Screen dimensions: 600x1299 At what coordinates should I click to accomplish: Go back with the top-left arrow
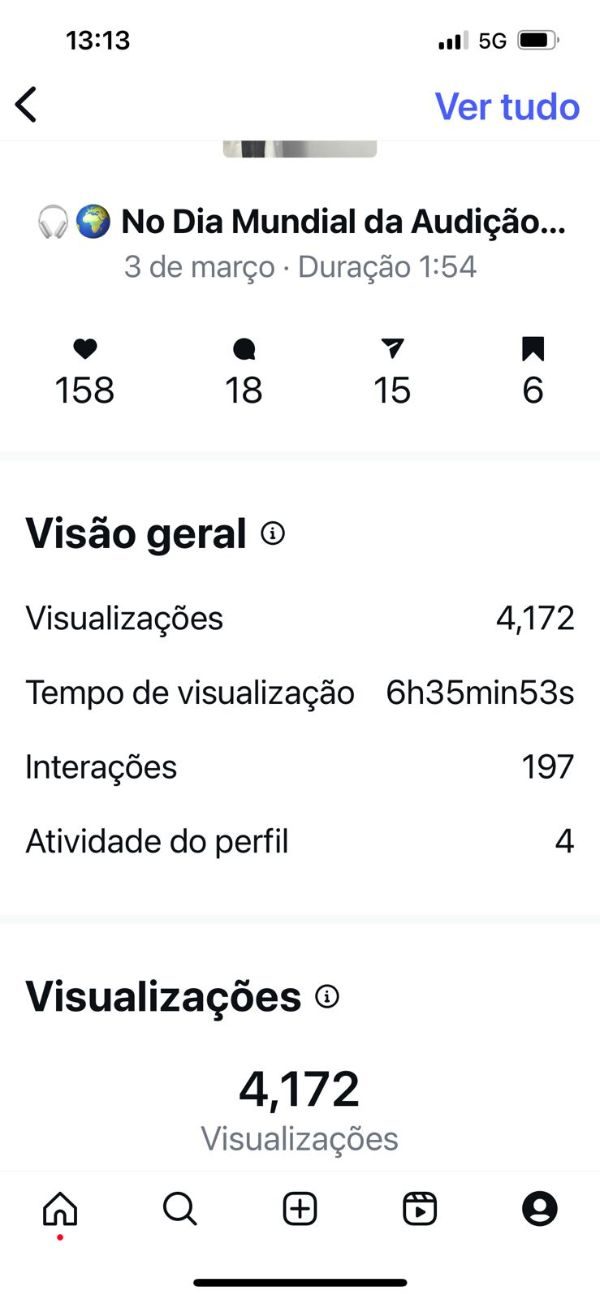[x=26, y=104]
